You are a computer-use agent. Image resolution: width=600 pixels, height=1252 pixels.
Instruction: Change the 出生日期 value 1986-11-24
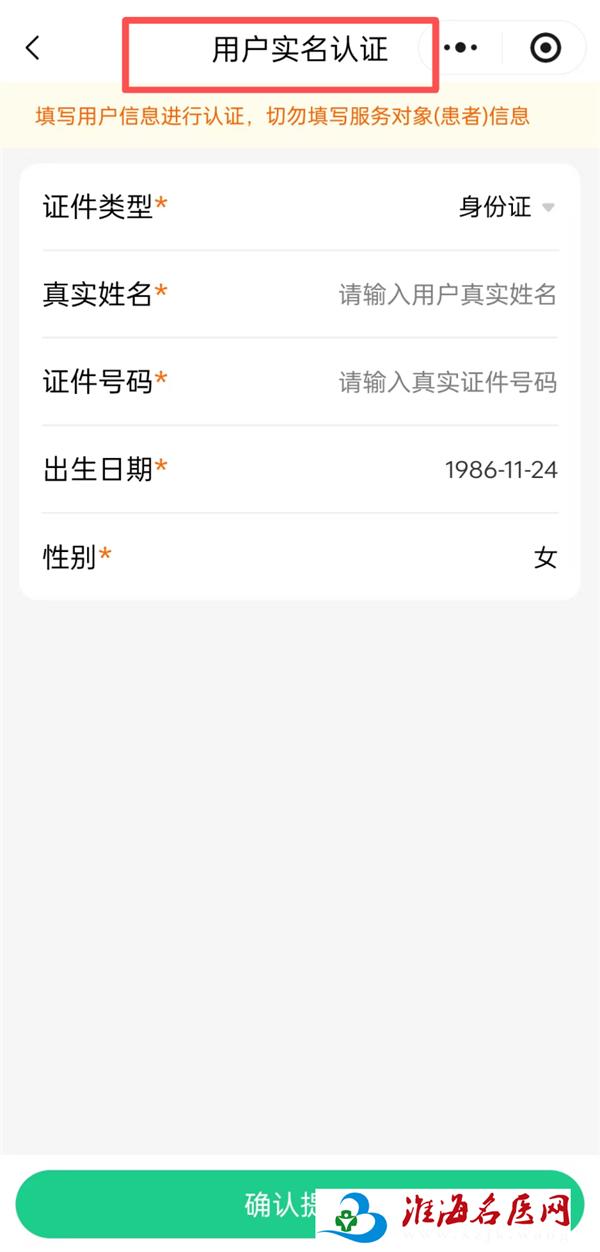click(x=500, y=470)
